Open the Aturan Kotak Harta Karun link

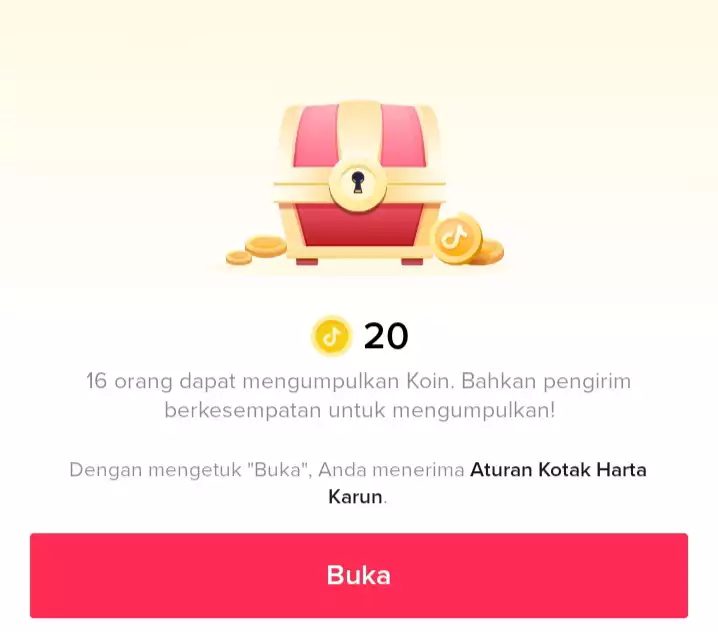(558, 470)
